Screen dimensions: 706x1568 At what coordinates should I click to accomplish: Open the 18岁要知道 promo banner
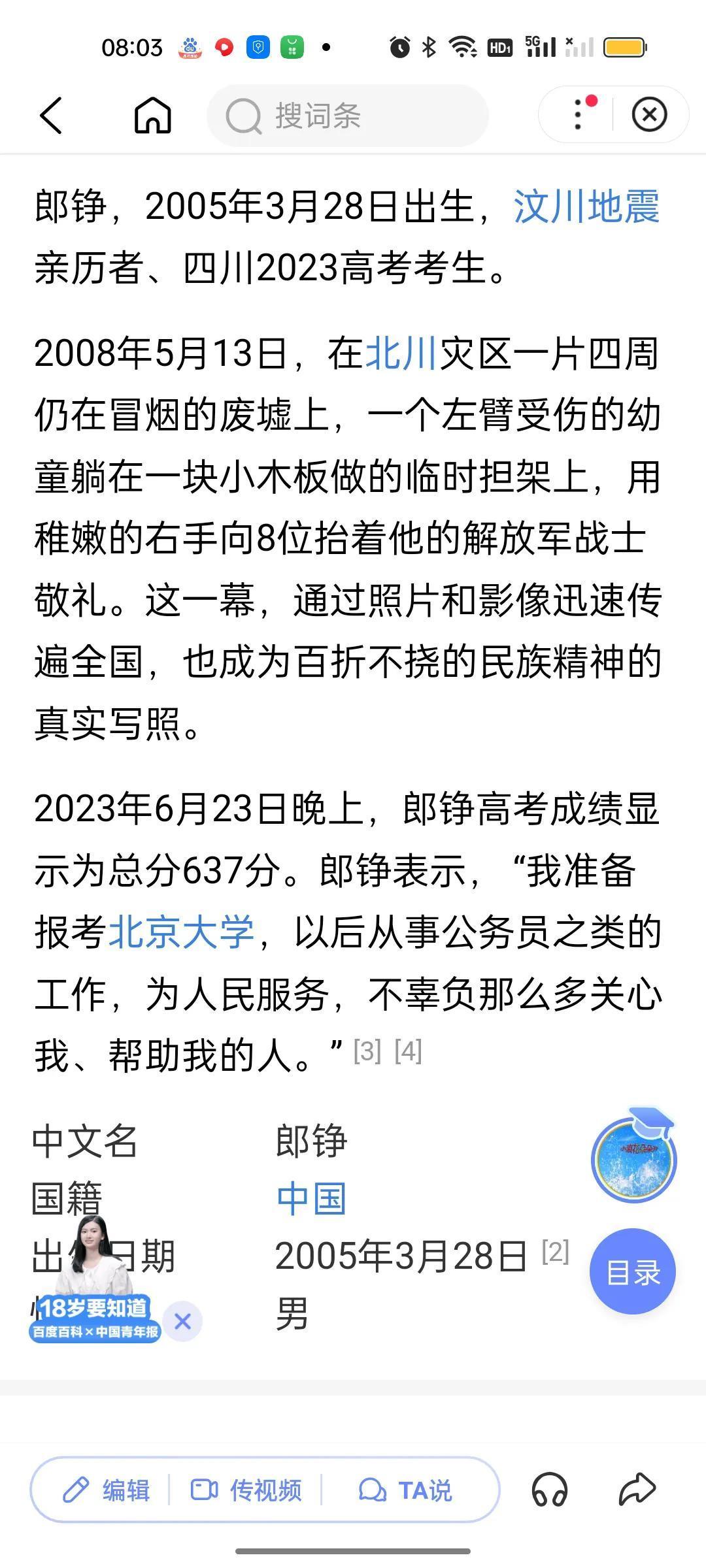(x=95, y=1300)
